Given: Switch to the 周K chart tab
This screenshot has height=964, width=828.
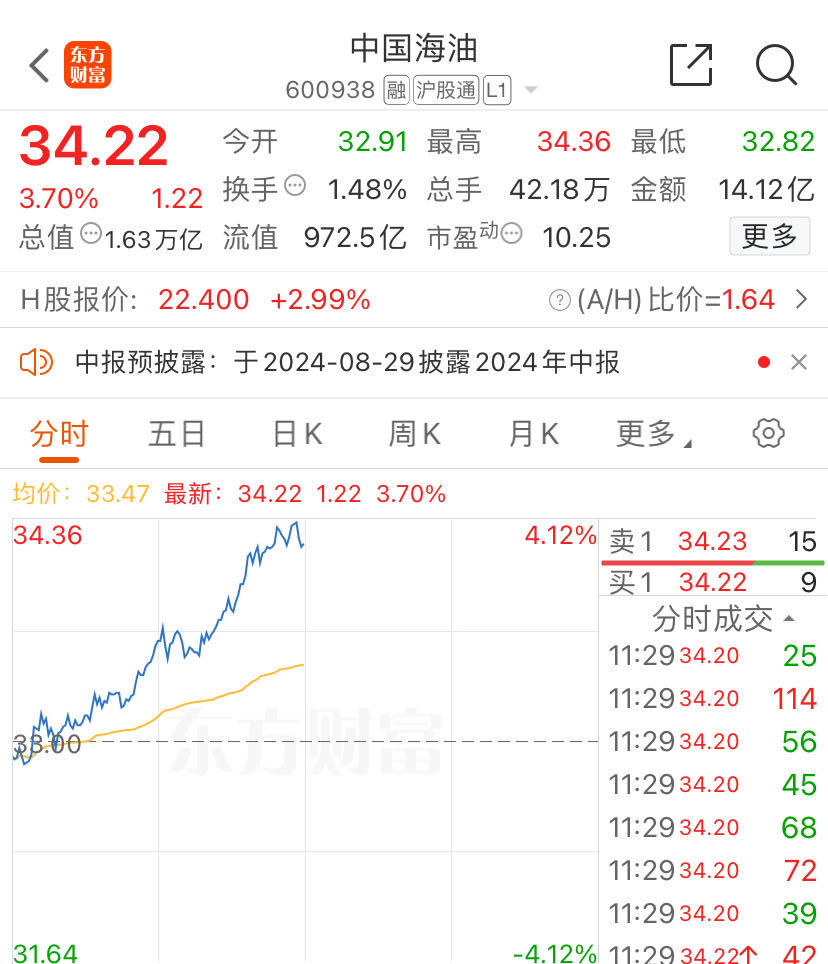Looking at the screenshot, I should pos(414,434).
